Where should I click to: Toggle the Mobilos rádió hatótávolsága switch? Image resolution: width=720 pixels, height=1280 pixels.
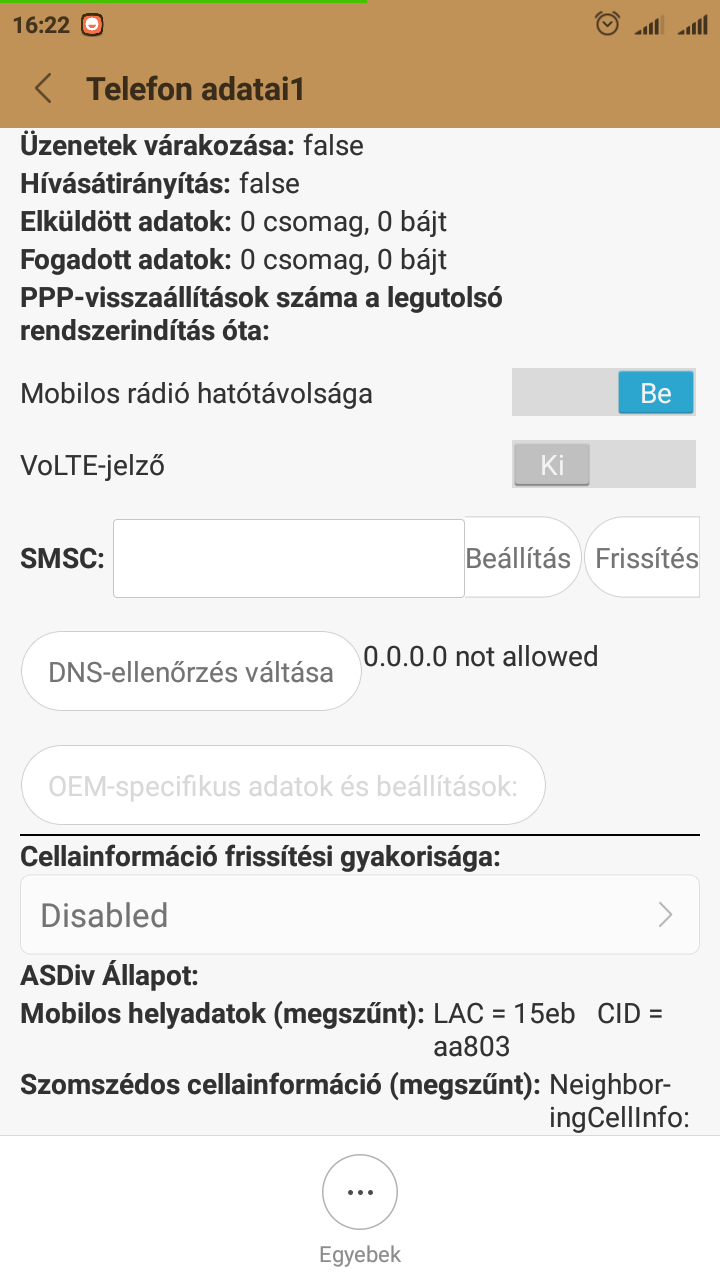pos(603,393)
